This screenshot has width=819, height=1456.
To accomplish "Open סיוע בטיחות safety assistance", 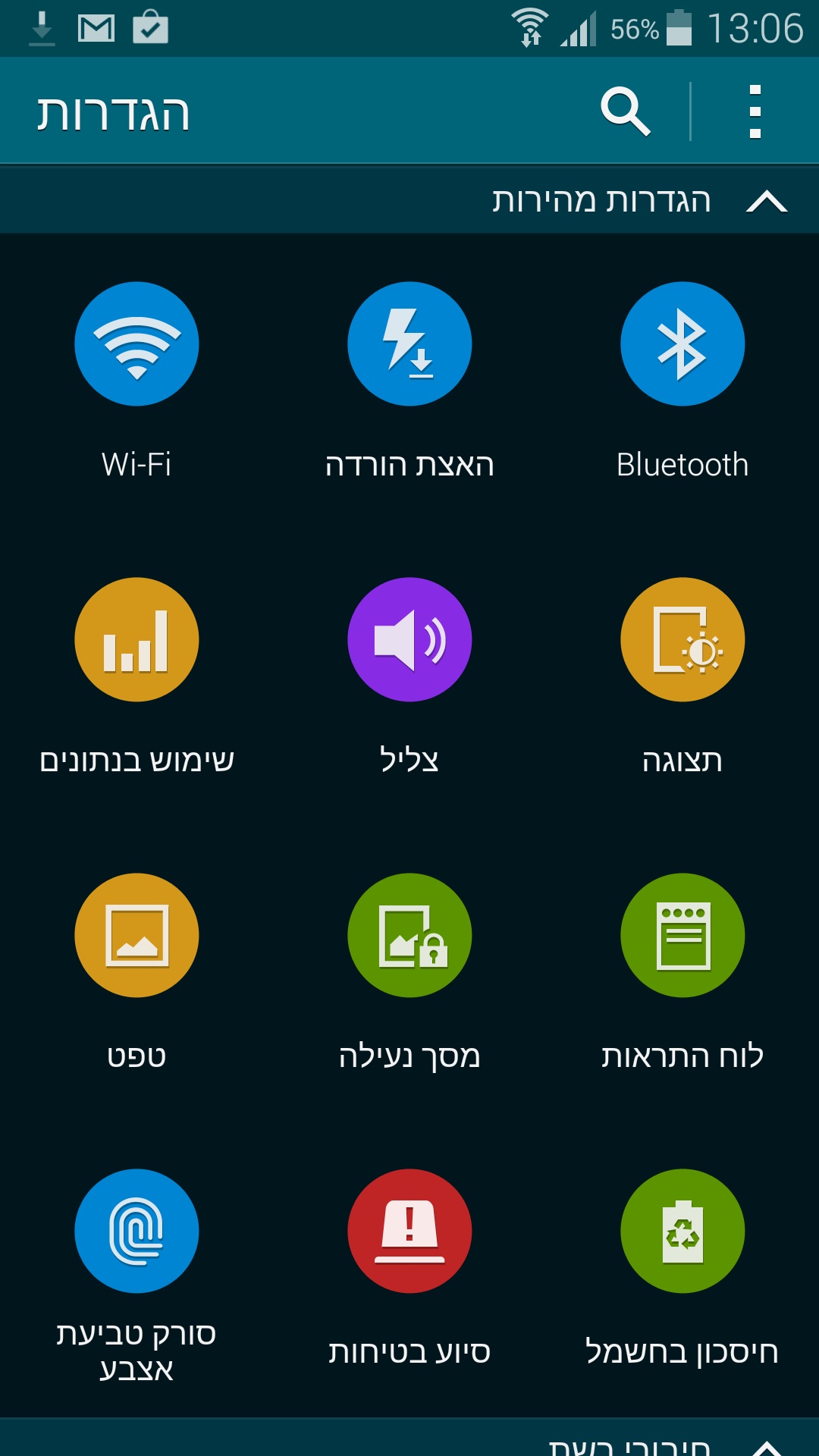I will coord(409,1232).
